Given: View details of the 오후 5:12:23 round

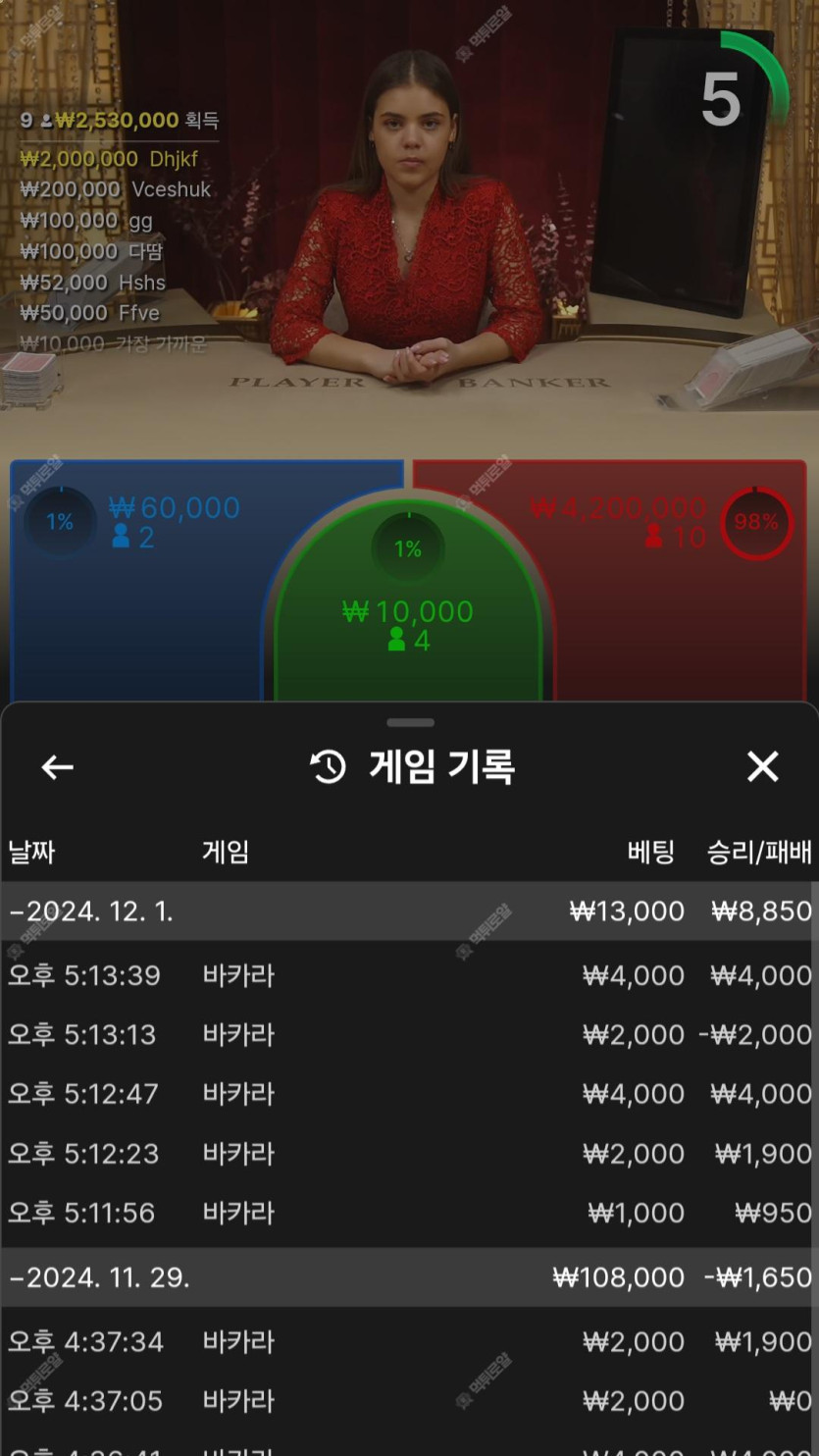Looking at the screenshot, I should (409, 1154).
